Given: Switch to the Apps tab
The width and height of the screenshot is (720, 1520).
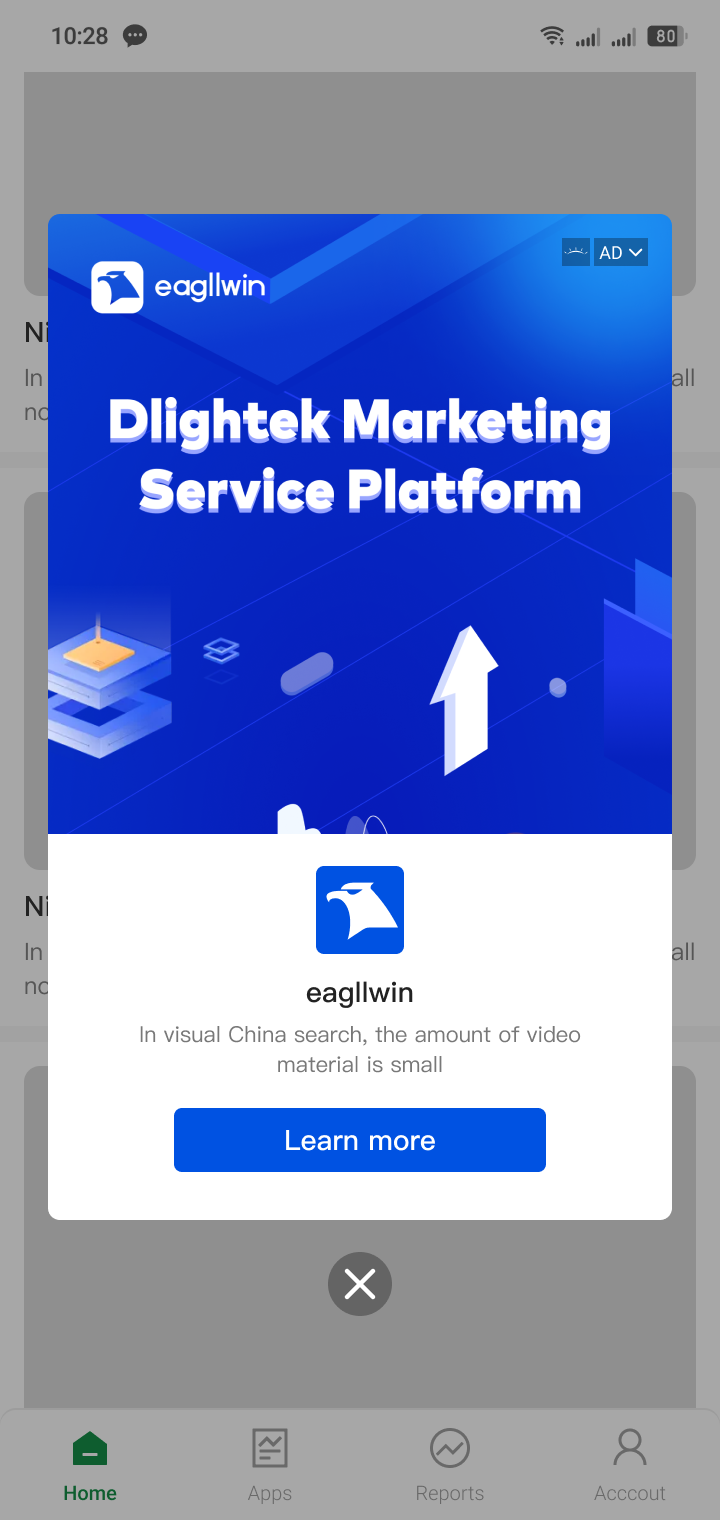Looking at the screenshot, I should coord(270,1466).
